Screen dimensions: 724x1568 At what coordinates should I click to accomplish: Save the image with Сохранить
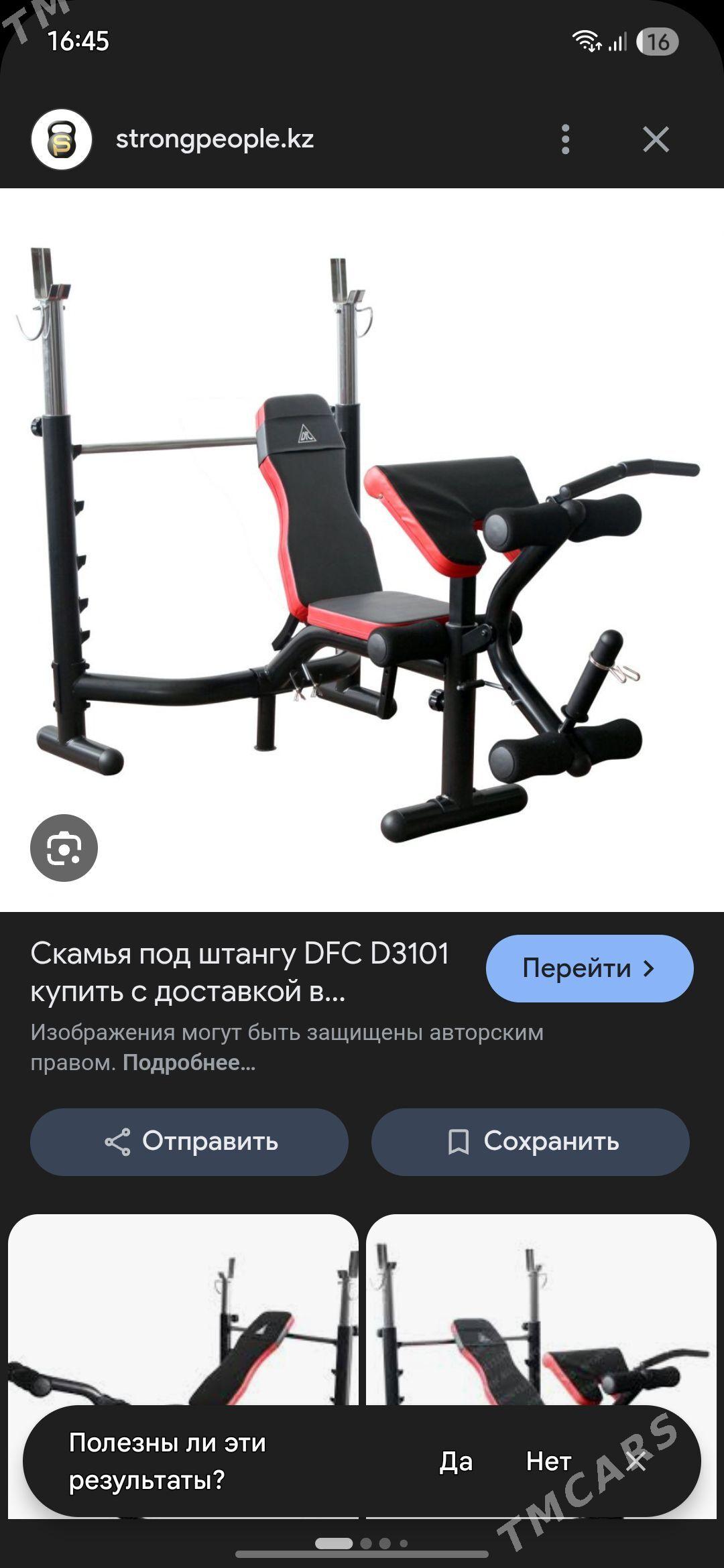pyautogui.click(x=530, y=1141)
